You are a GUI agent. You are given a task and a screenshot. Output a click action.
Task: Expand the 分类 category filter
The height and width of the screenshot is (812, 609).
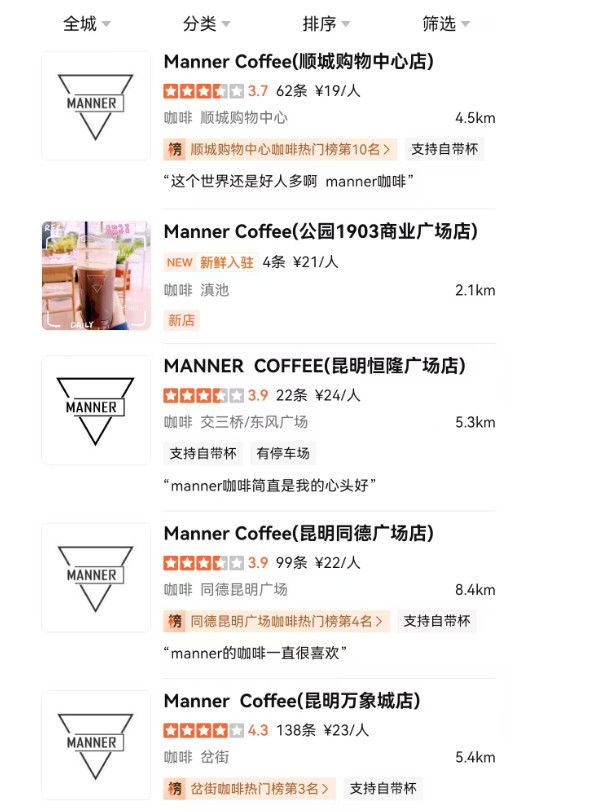[x=206, y=24]
